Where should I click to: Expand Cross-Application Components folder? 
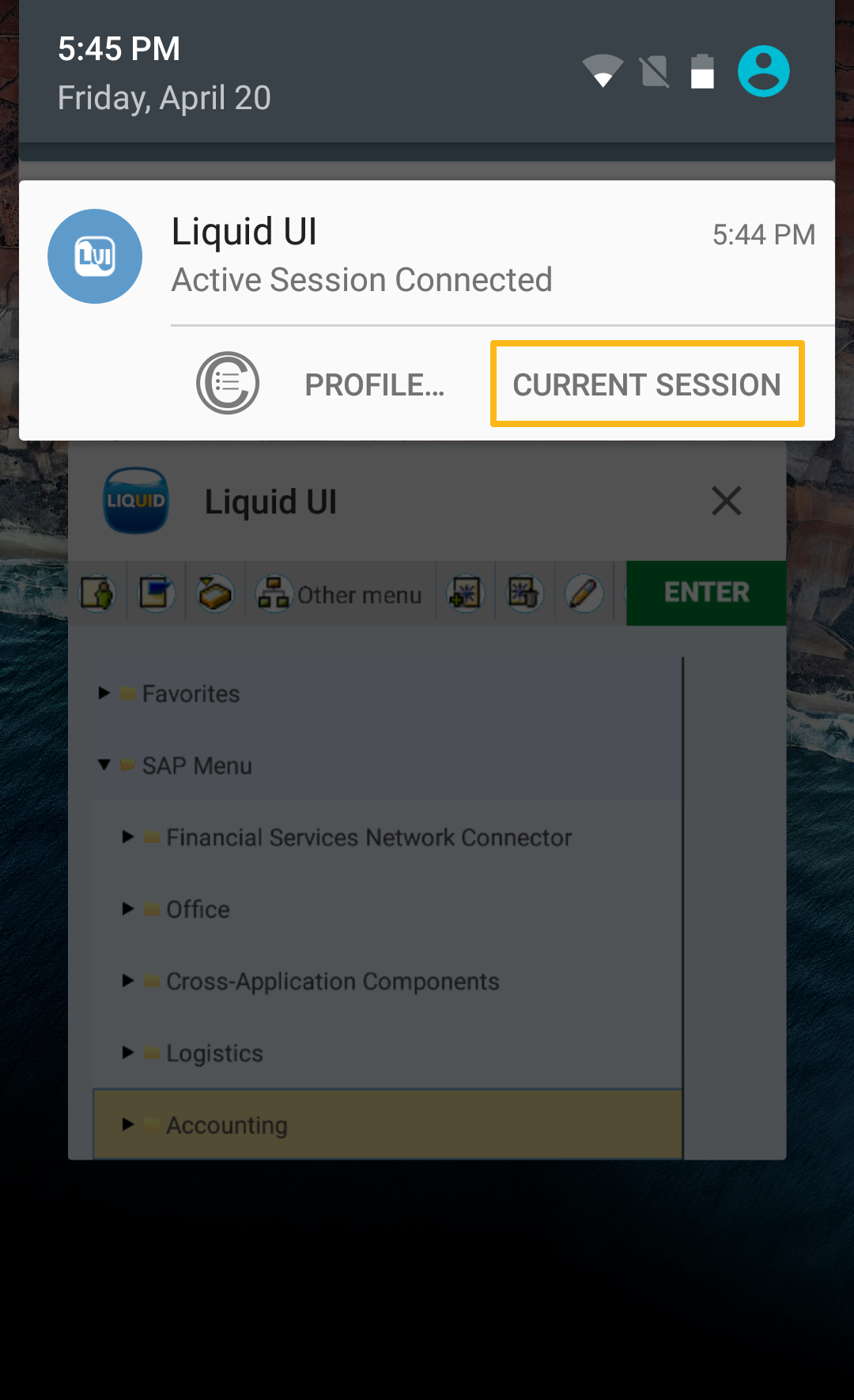(x=128, y=981)
